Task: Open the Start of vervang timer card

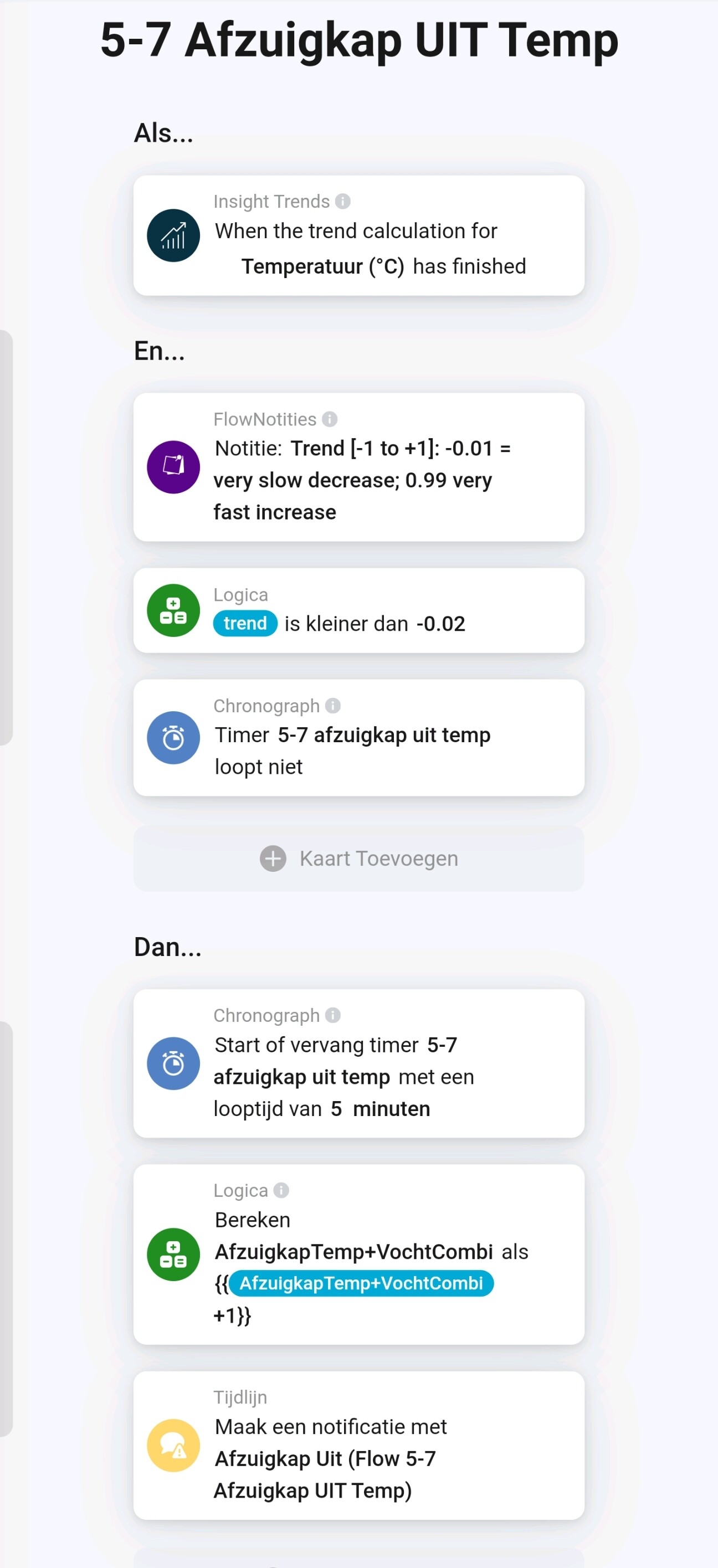Action: click(358, 1063)
